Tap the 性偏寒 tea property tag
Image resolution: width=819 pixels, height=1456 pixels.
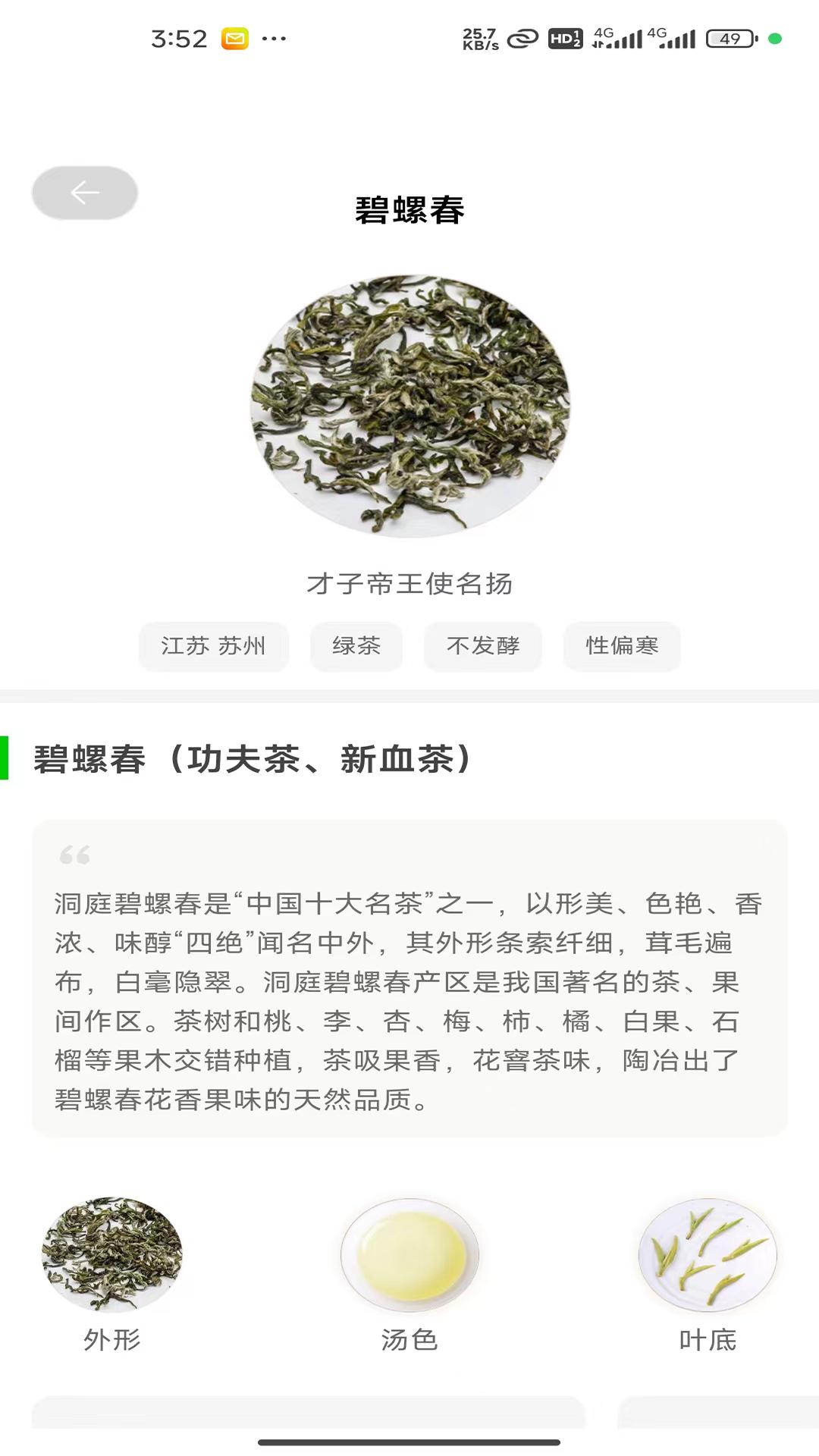pos(621,646)
